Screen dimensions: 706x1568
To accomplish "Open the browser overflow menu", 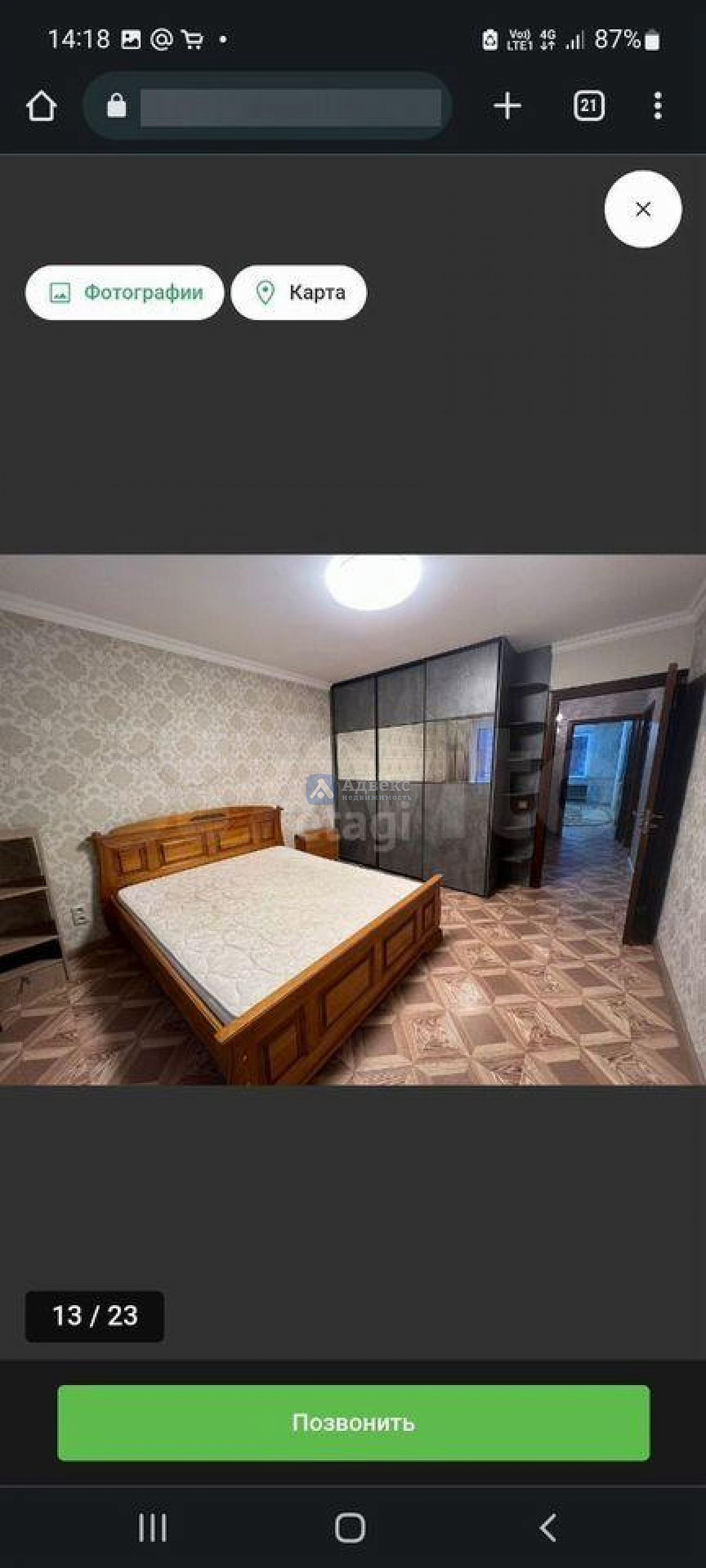I will (657, 106).
